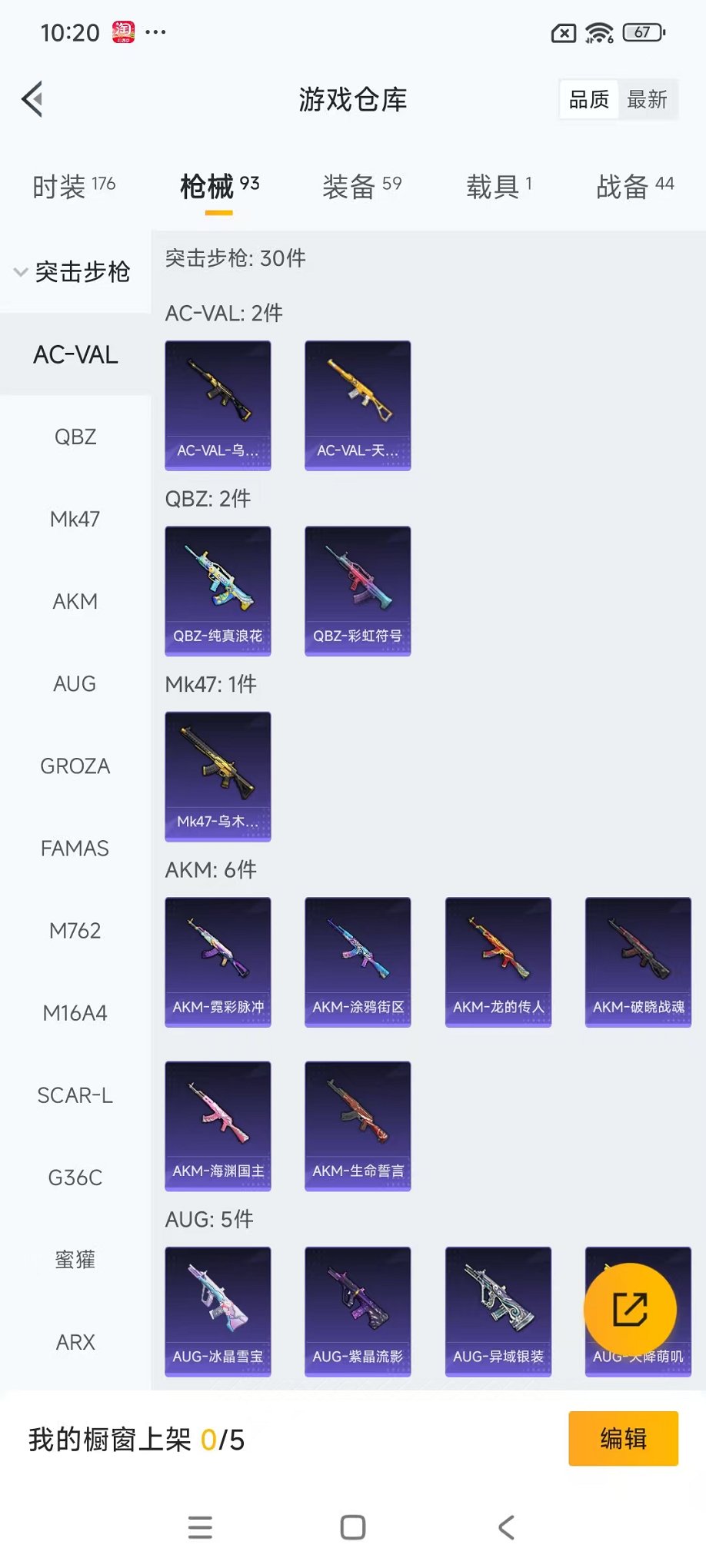The height and width of the screenshot is (1568, 706).
Task: Choose SCAR-L in the side list
Action: click(x=75, y=1095)
